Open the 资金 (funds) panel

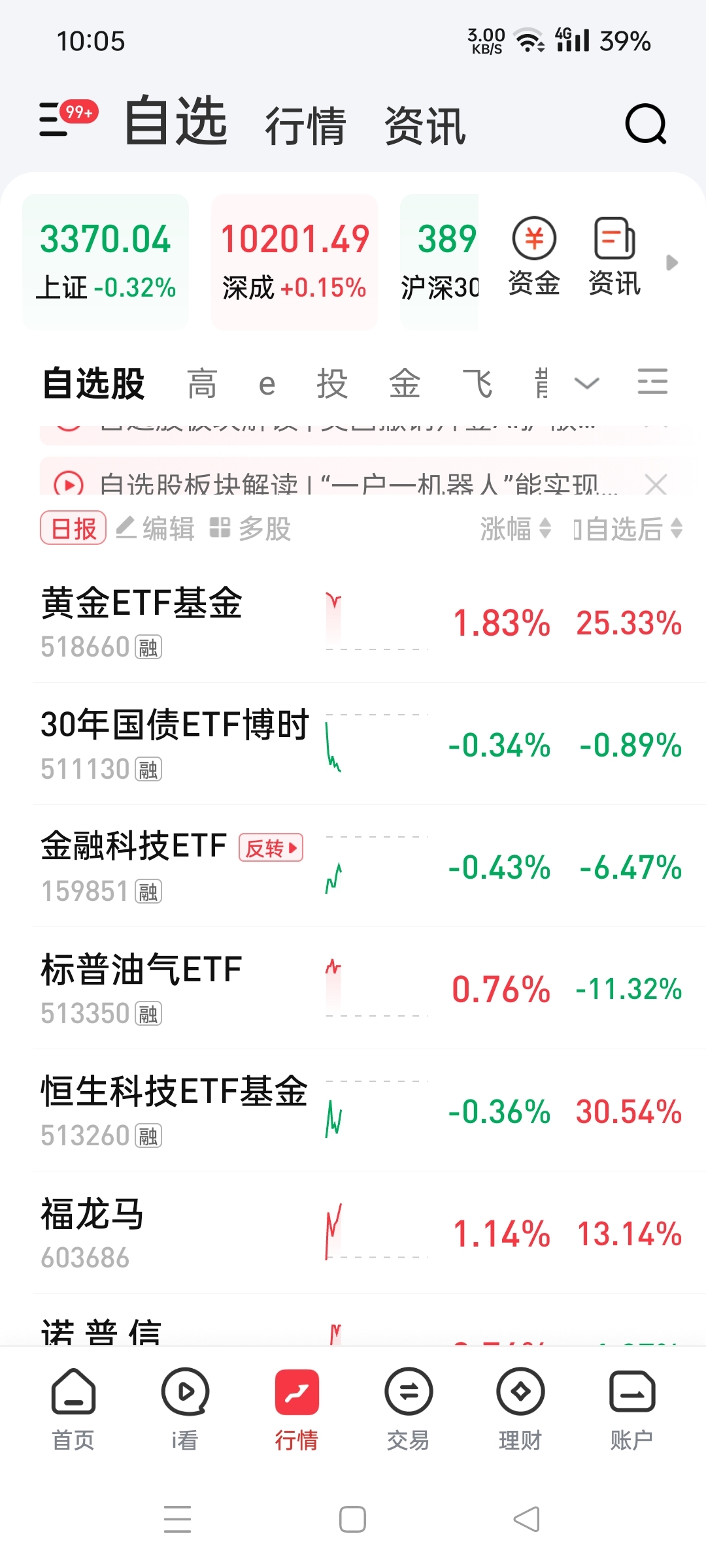tap(533, 257)
